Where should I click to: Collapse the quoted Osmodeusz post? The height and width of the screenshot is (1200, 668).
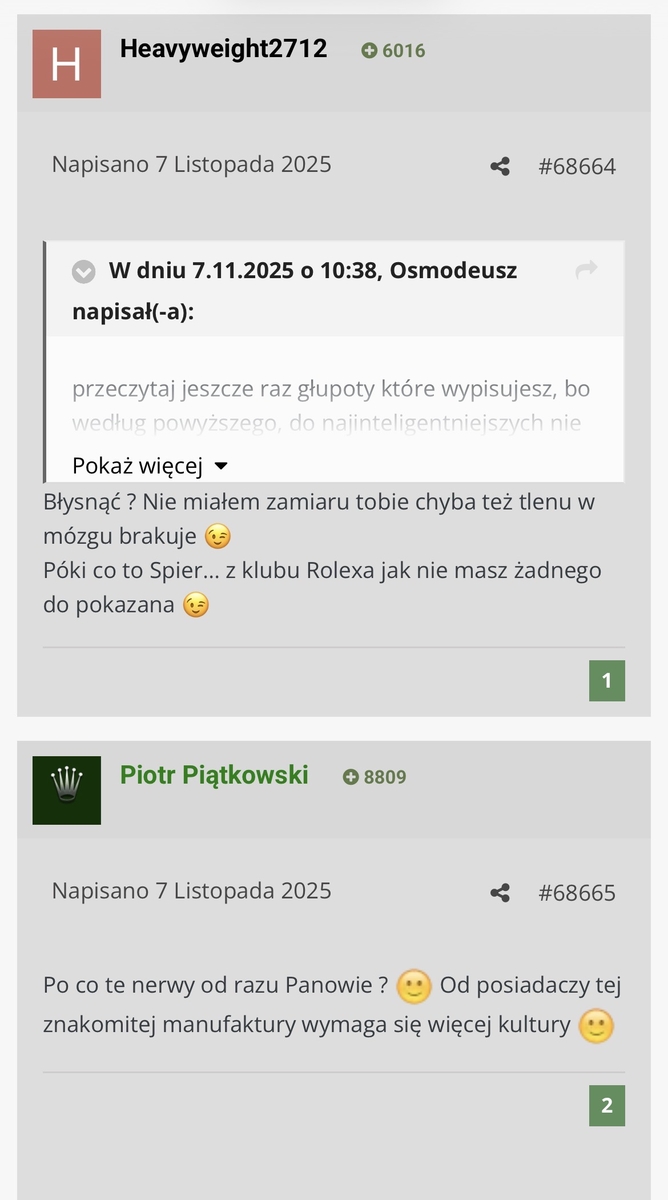pos(85,271)
